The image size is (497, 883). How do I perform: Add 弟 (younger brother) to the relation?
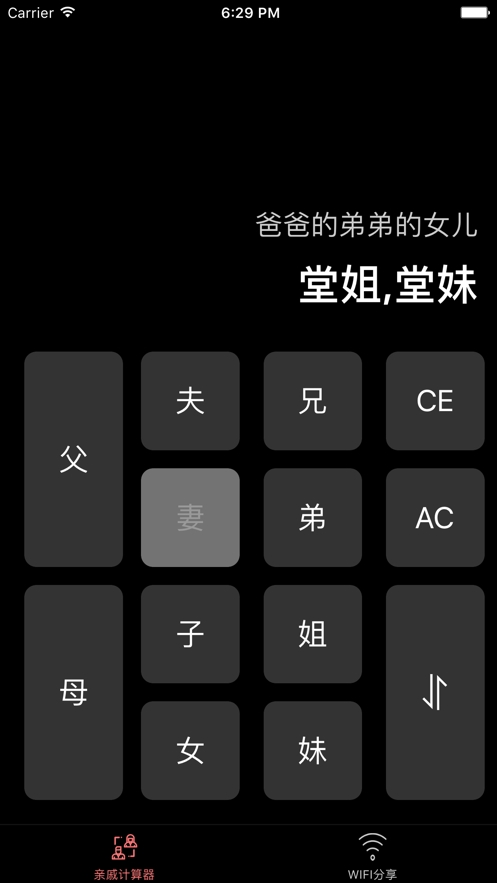click(313, 518)
